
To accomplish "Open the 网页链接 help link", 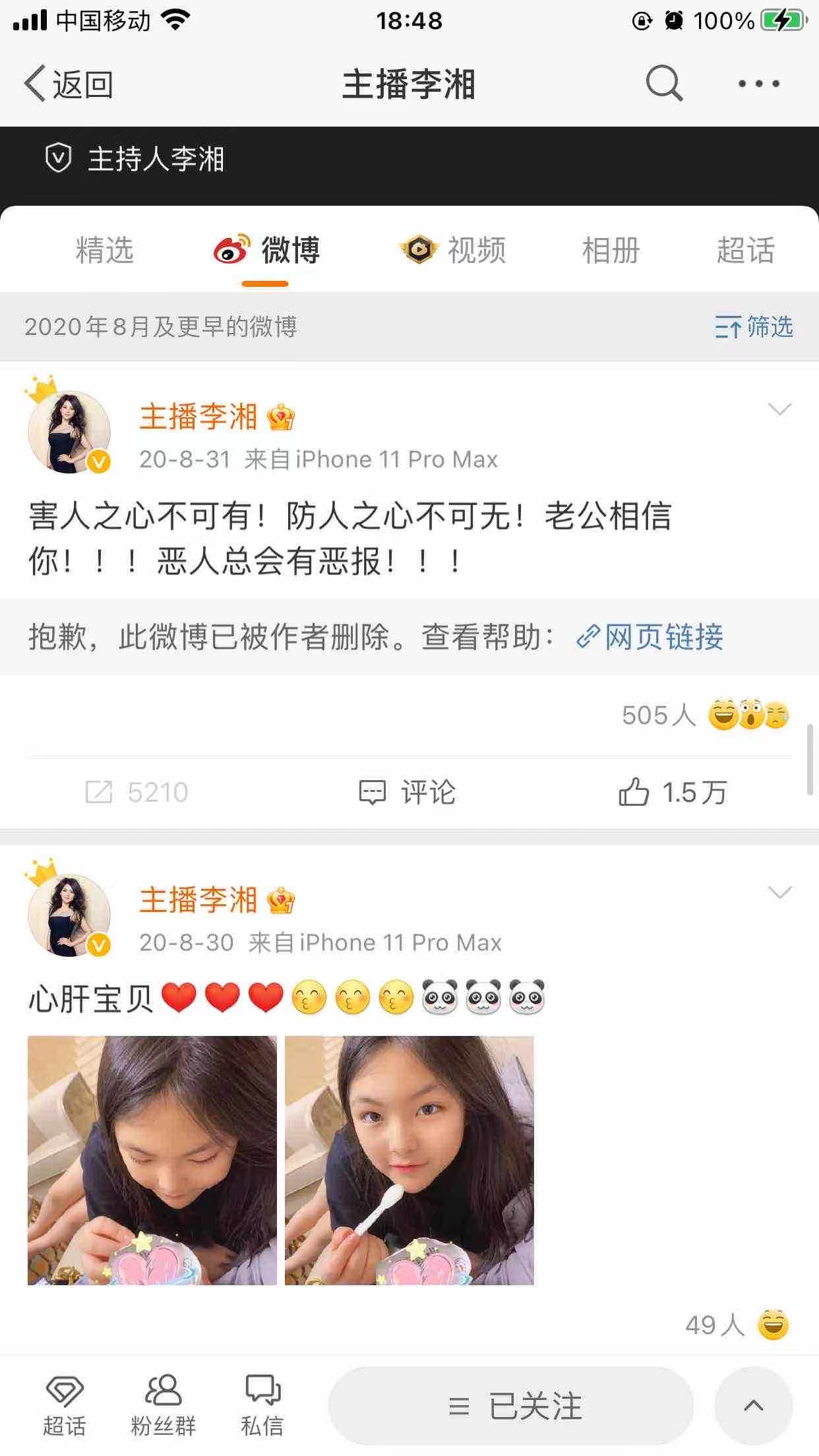I will (x=650, y=637).
